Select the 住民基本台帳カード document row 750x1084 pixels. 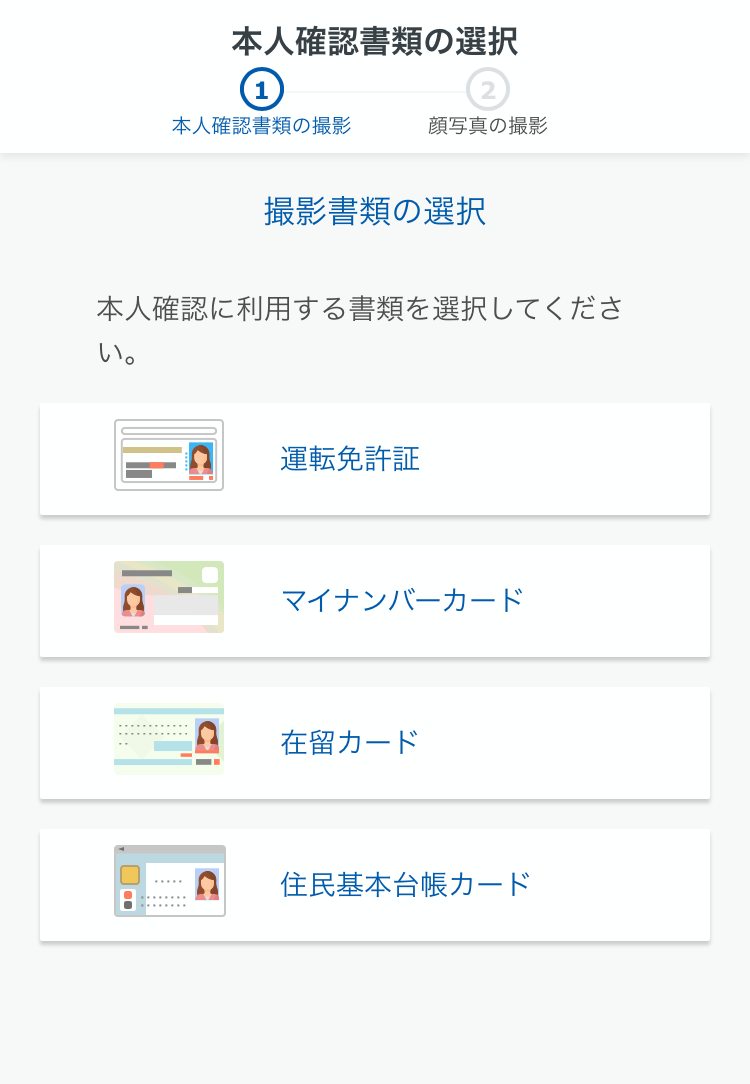pos(375,884)
